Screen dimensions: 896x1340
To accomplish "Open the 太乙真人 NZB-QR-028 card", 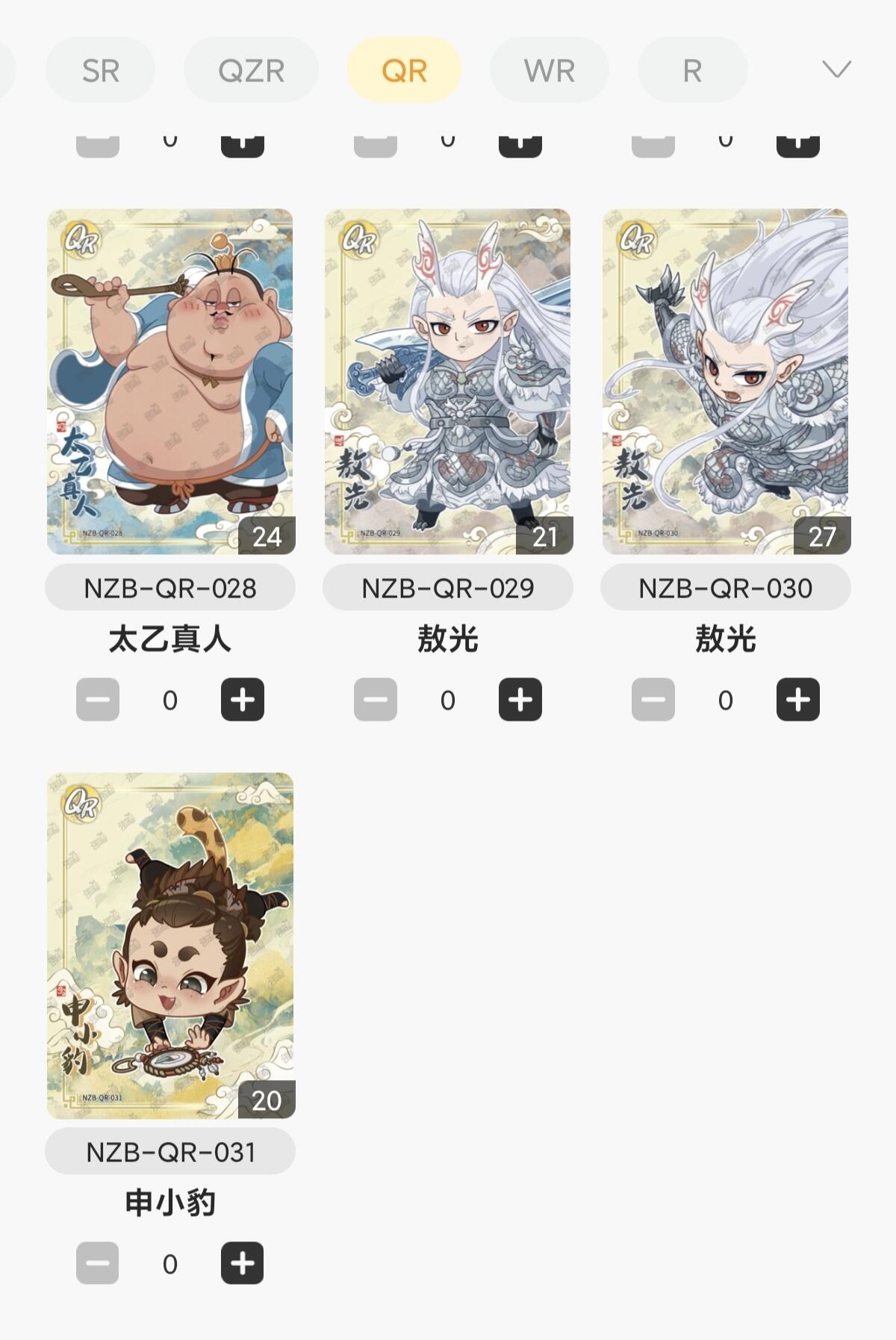I will pyautogui.click(x=170, y=381).
